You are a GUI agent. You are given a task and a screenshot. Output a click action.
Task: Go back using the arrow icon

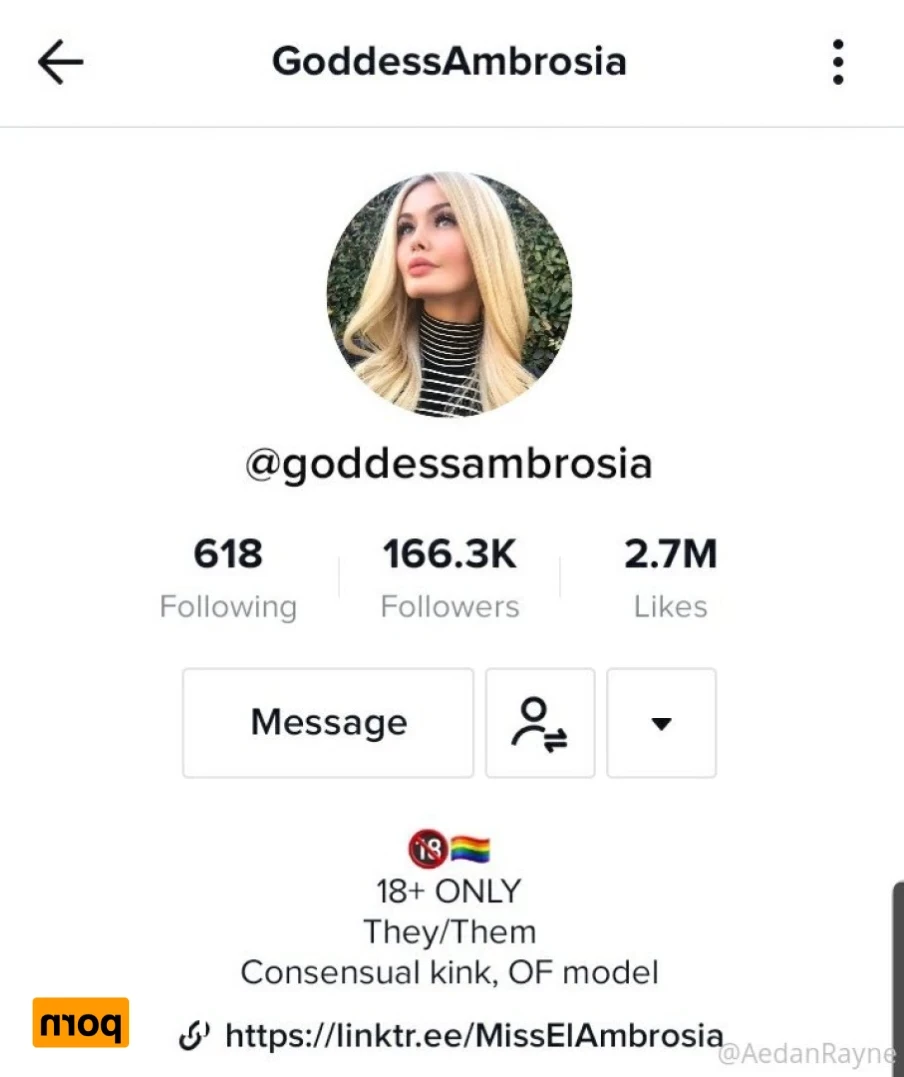coord(60,62)
